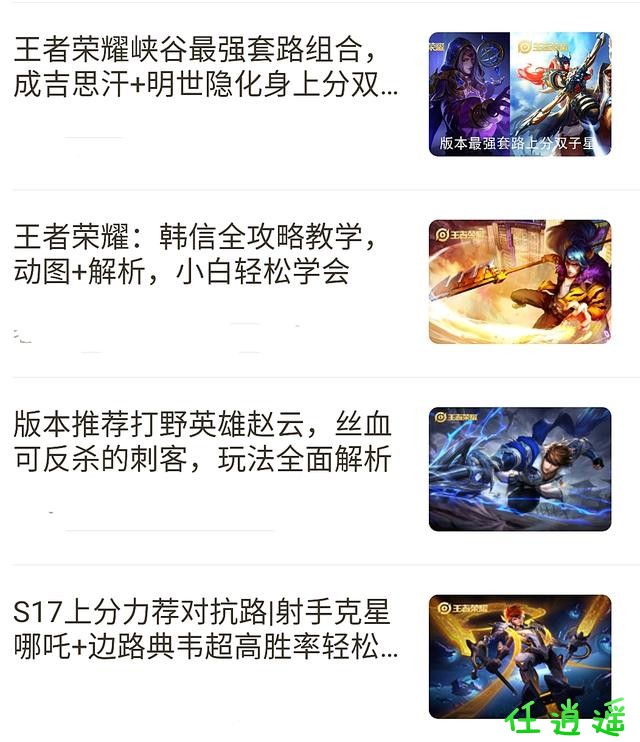Open the 打野英雄赵云 article

pos(202,442)
